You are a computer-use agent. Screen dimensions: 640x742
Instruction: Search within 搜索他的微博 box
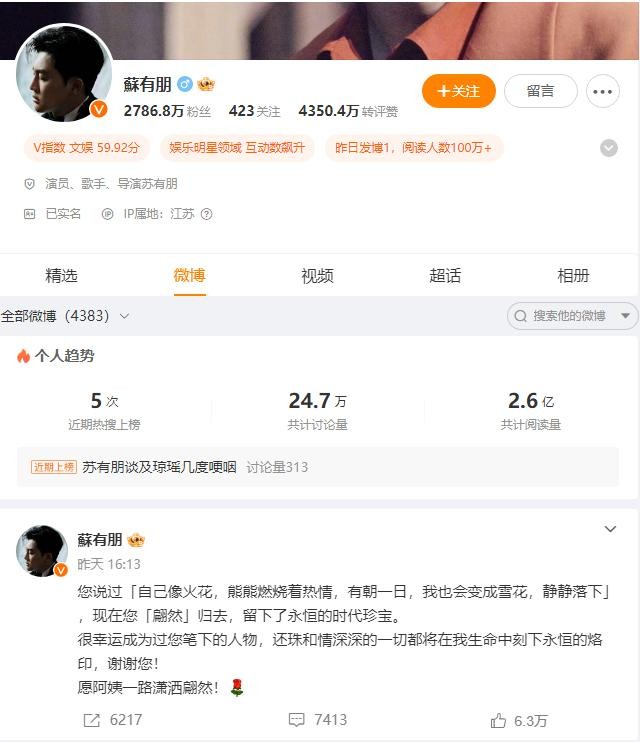click(570, 316)
